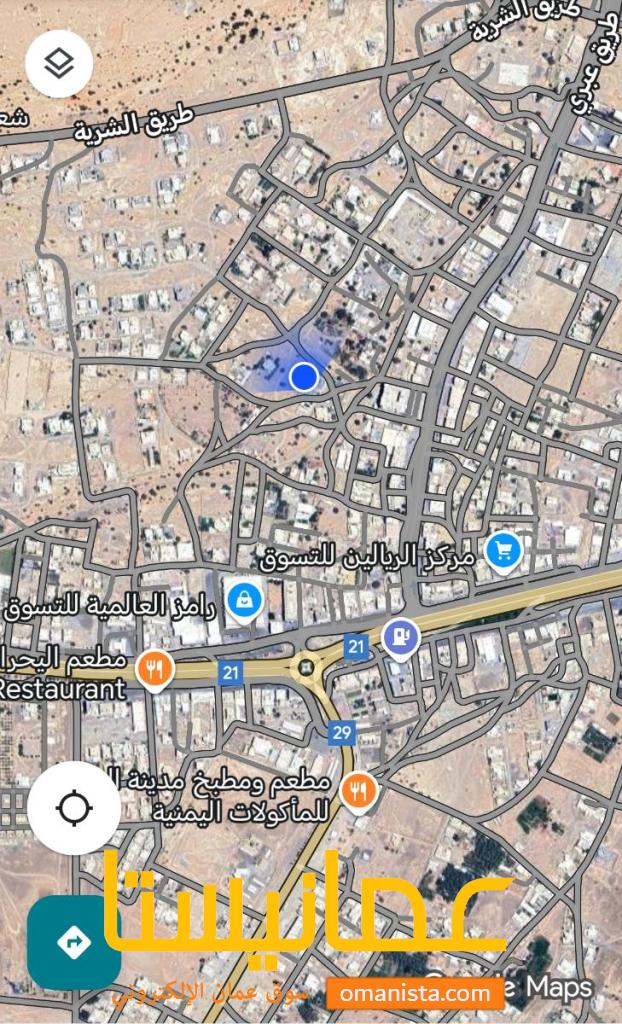Select the gas station marker
This screenshot has height=1024, width=622.
click(400, 636)
